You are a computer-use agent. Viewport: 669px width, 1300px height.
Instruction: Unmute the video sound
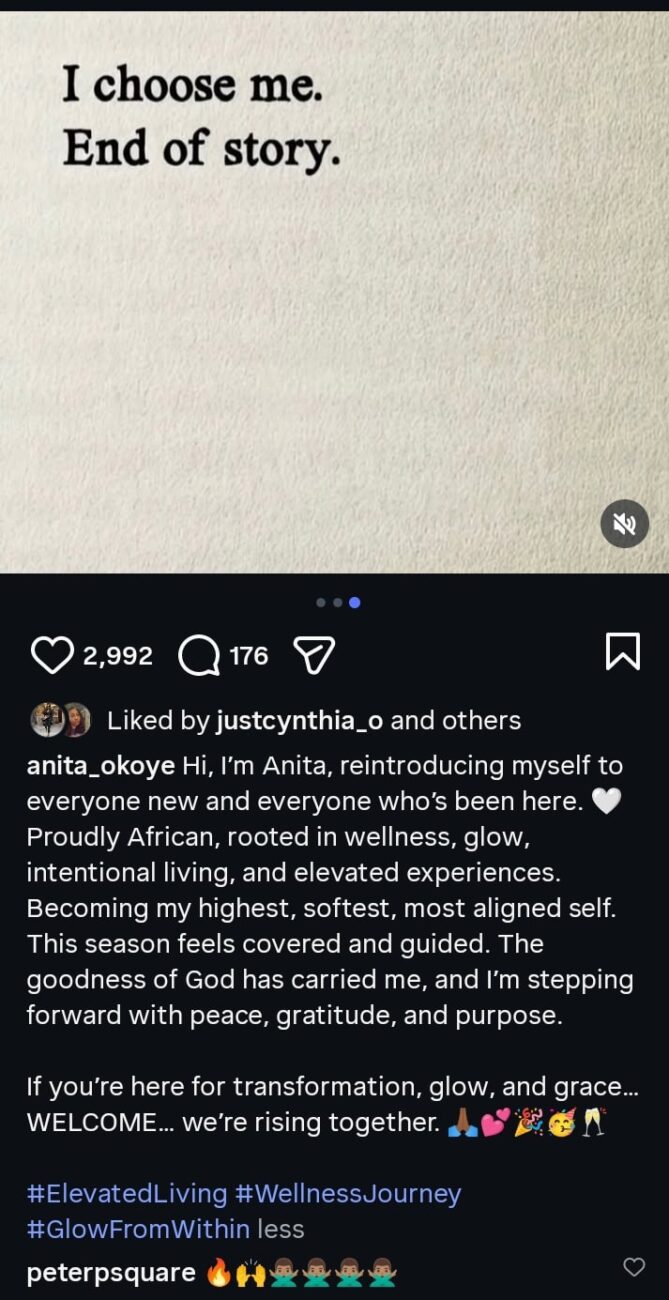[x=625, y=524]
